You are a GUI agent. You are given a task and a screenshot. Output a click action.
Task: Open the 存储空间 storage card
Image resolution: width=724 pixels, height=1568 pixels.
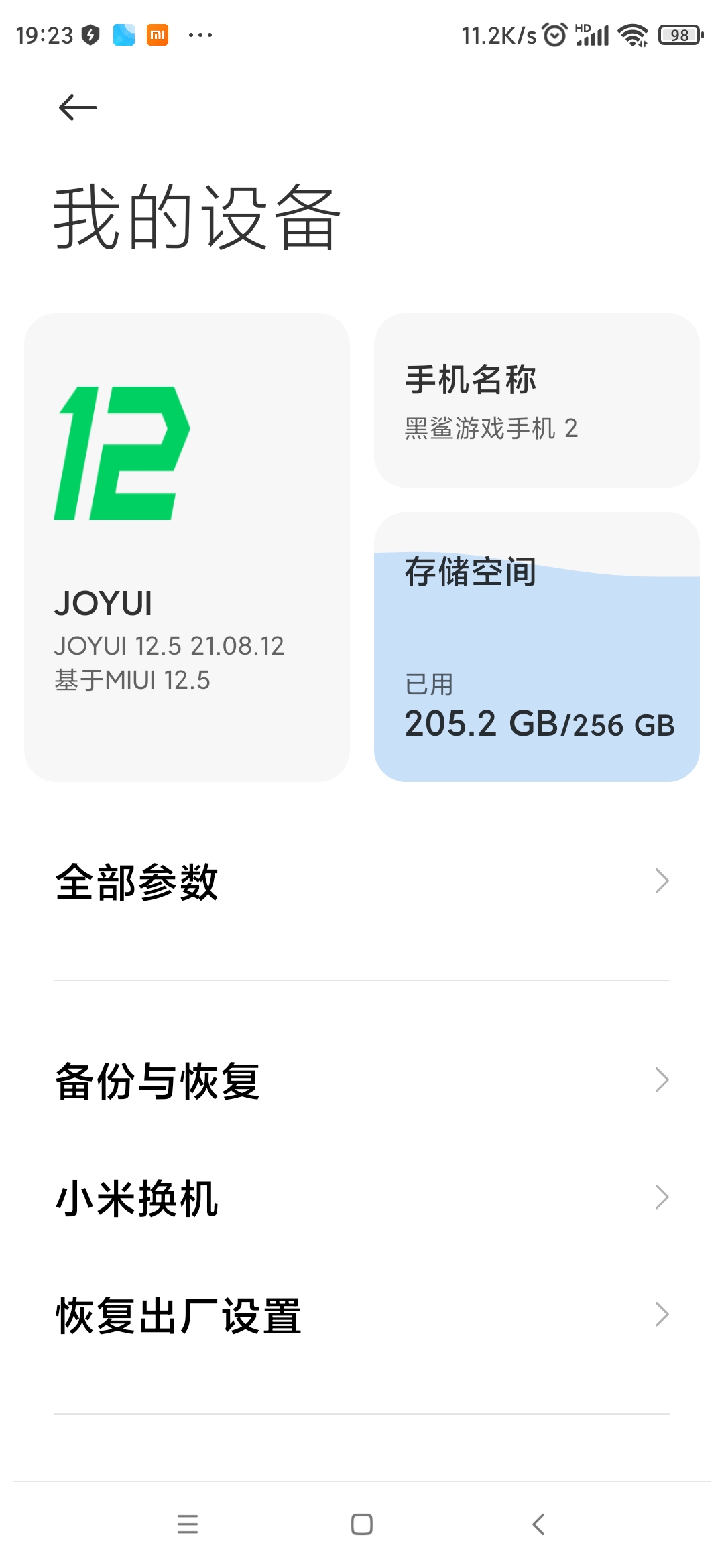(x=537, y=647)
